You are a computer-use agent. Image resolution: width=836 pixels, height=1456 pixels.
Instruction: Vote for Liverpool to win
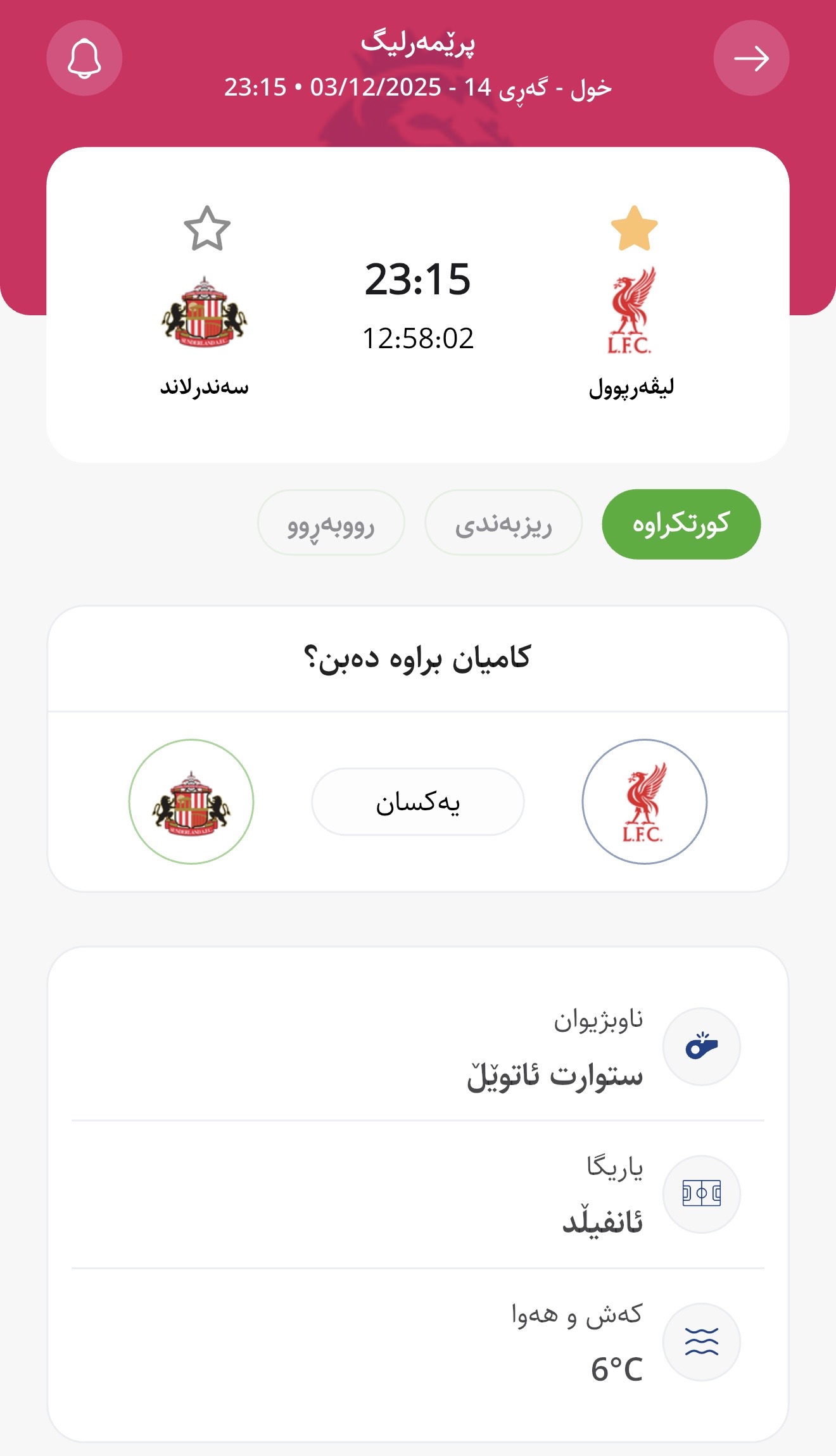tap(644, 801)
